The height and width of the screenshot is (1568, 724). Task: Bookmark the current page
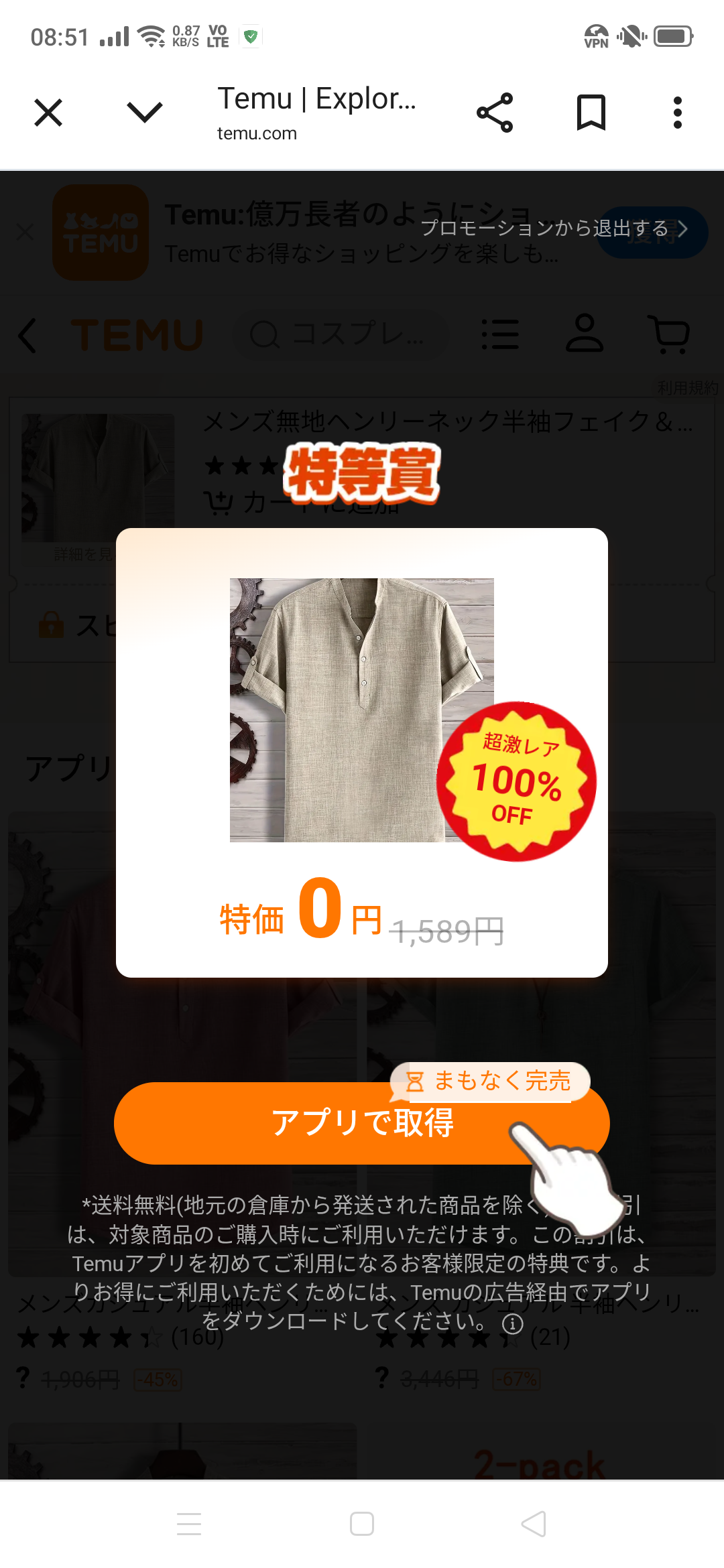tap(591, 113)
